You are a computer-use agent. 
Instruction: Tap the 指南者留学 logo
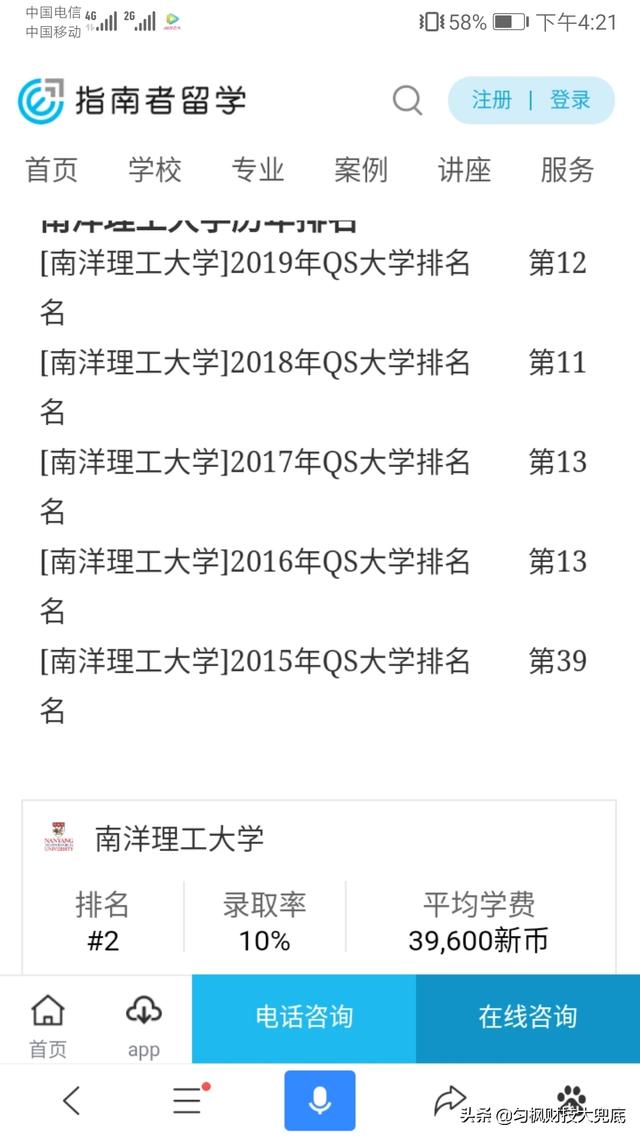click(x=132, y=100)
